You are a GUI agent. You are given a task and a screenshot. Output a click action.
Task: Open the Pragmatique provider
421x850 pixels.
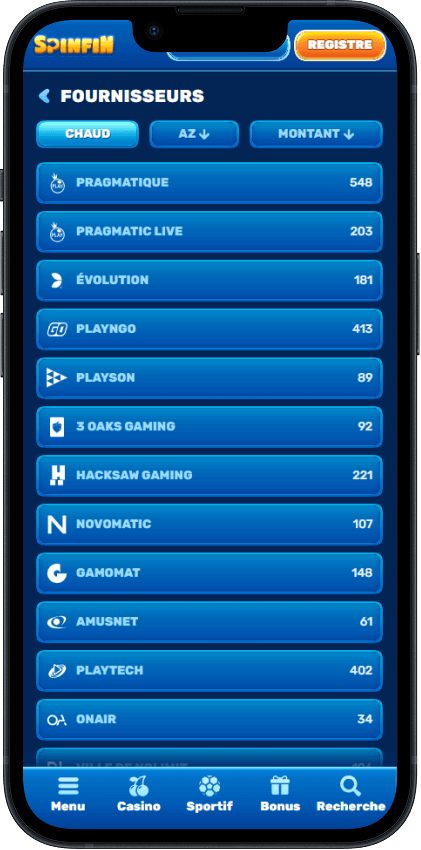pyautogui.click(x=209, y=183)
